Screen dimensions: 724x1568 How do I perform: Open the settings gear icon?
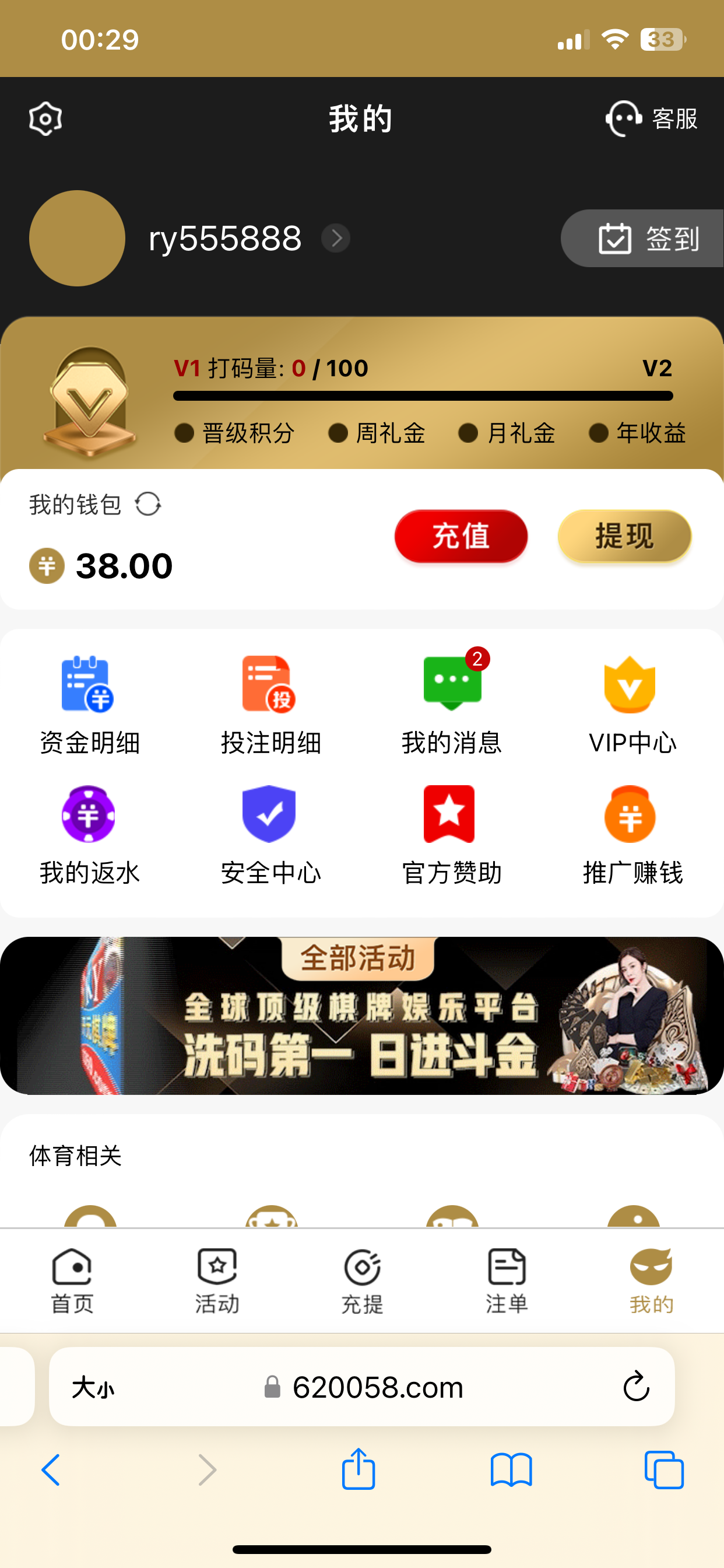click(45, 118)
